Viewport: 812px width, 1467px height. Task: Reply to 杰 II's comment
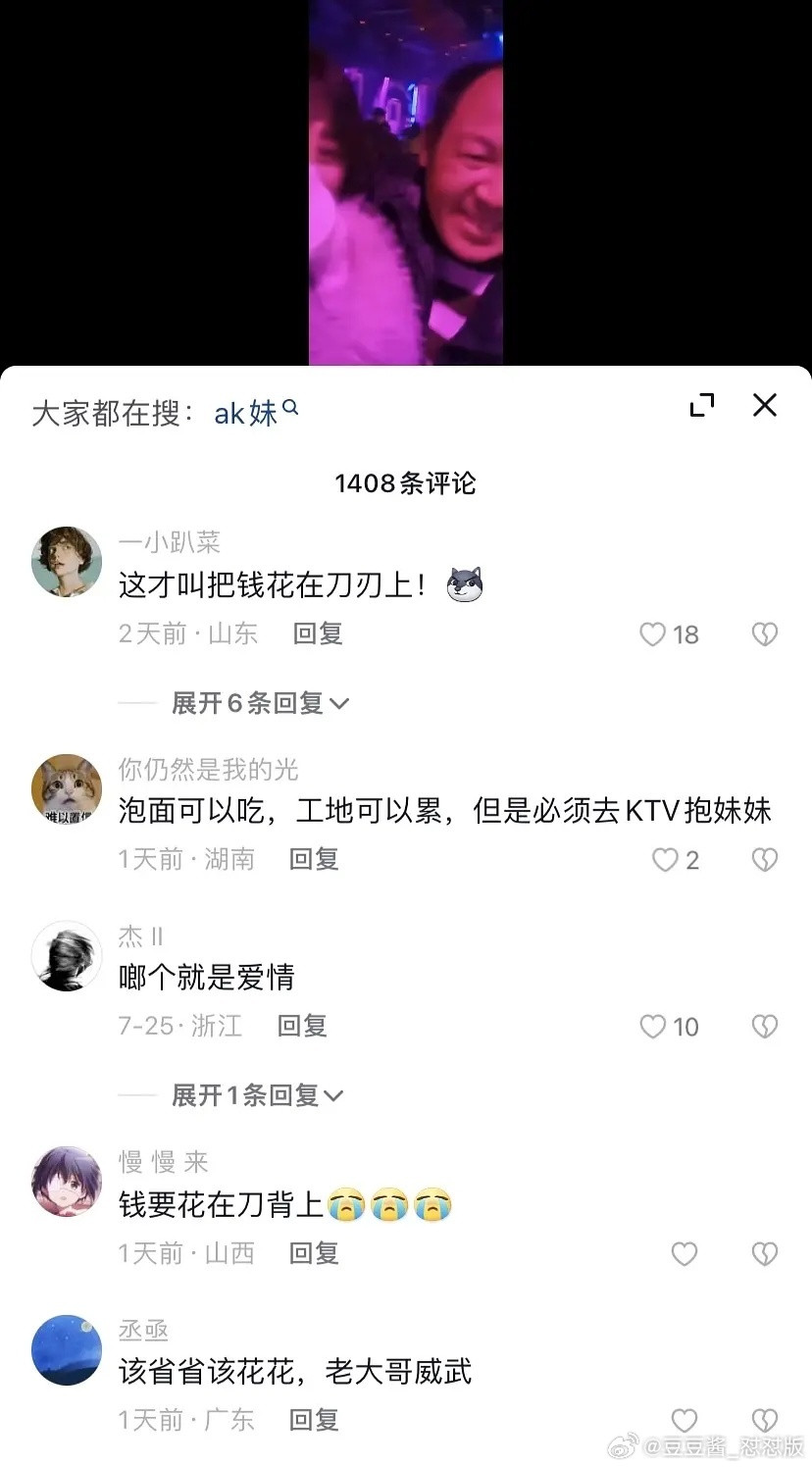[x=302, y=1026]
